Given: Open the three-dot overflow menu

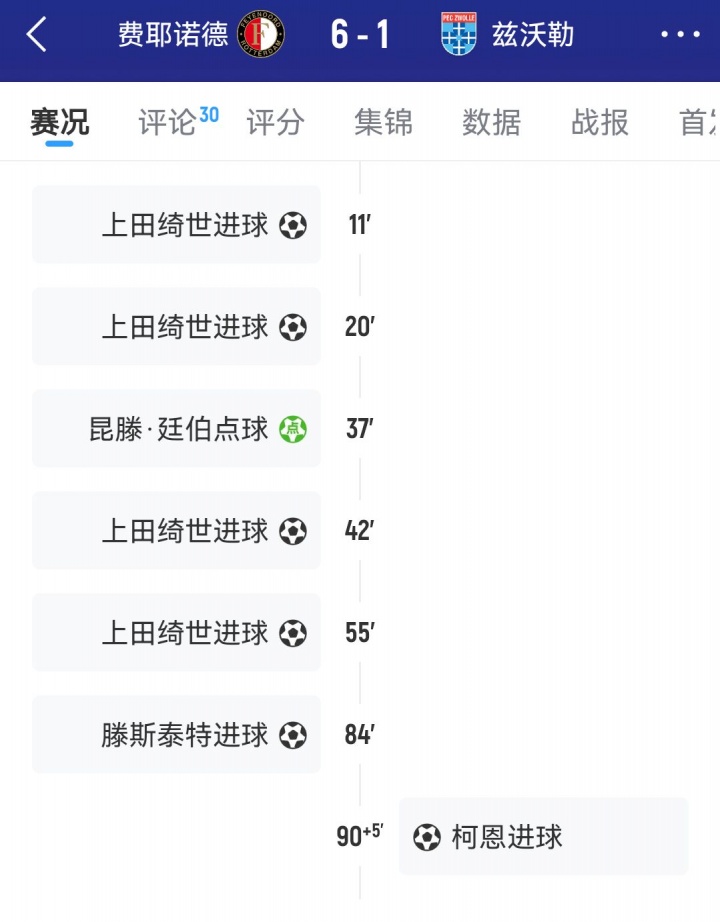Looking at the screenshot, I should point(680,35).
